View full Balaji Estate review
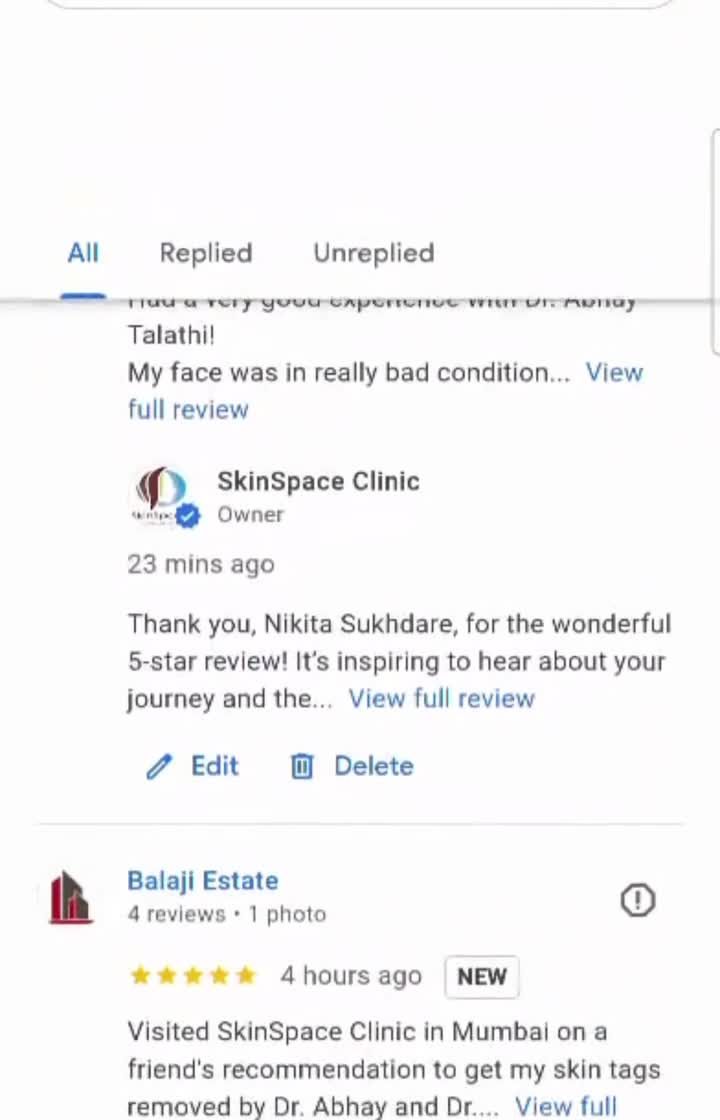This screenshot has height=1120, width=720. (x=565, y=1106)
